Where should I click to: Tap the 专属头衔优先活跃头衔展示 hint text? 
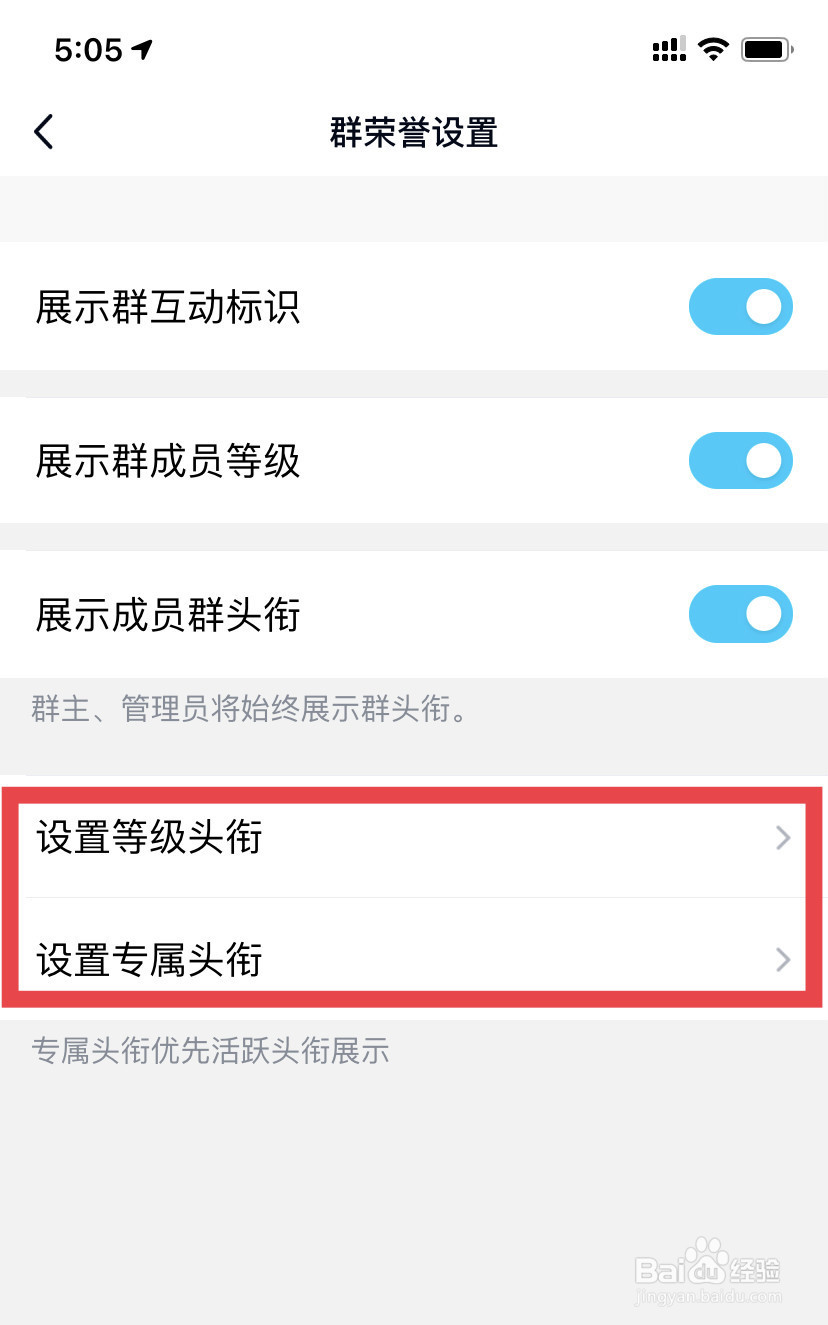tap(211, 1051)
